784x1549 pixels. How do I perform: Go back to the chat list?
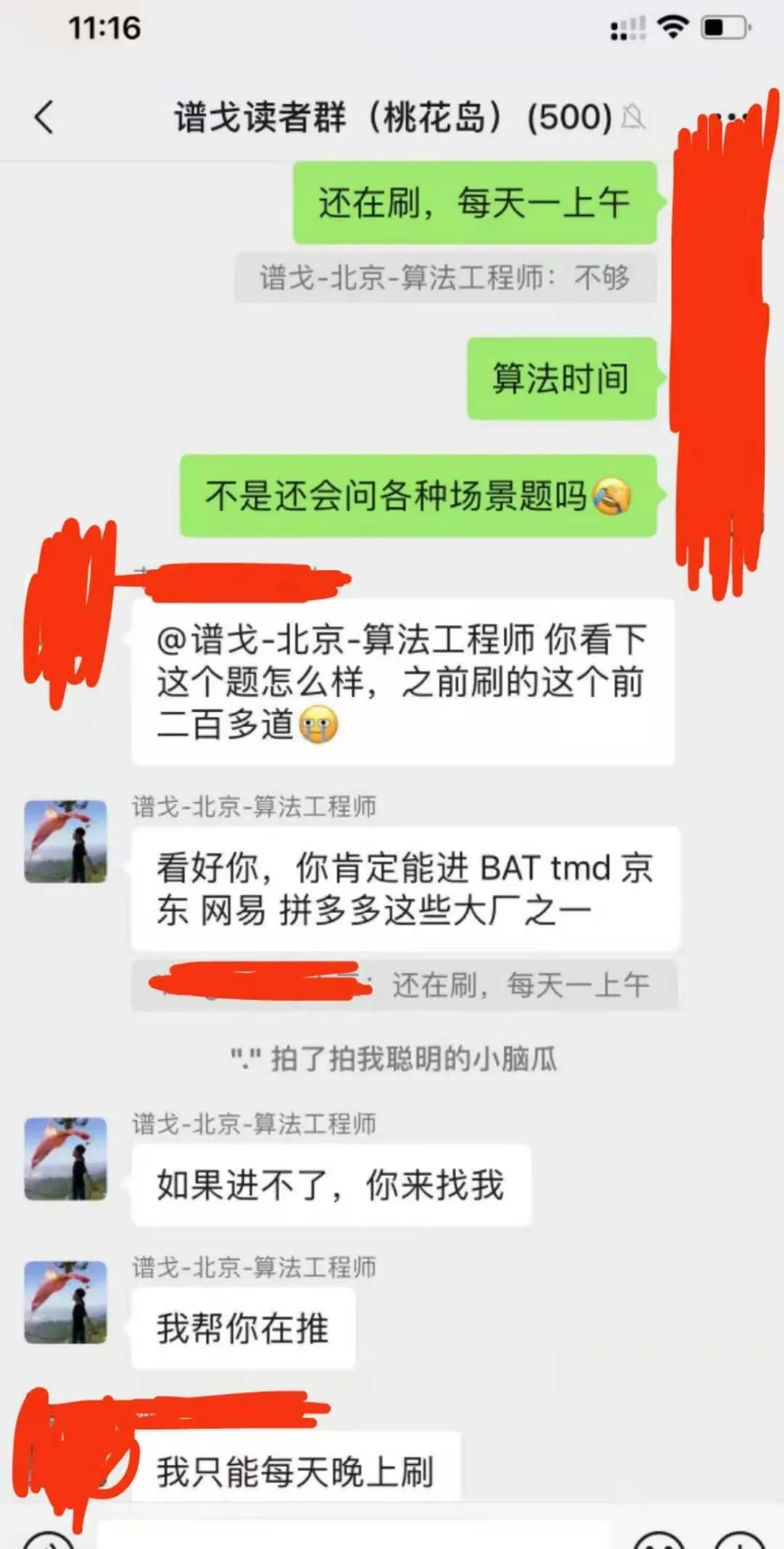click(44, 117)
